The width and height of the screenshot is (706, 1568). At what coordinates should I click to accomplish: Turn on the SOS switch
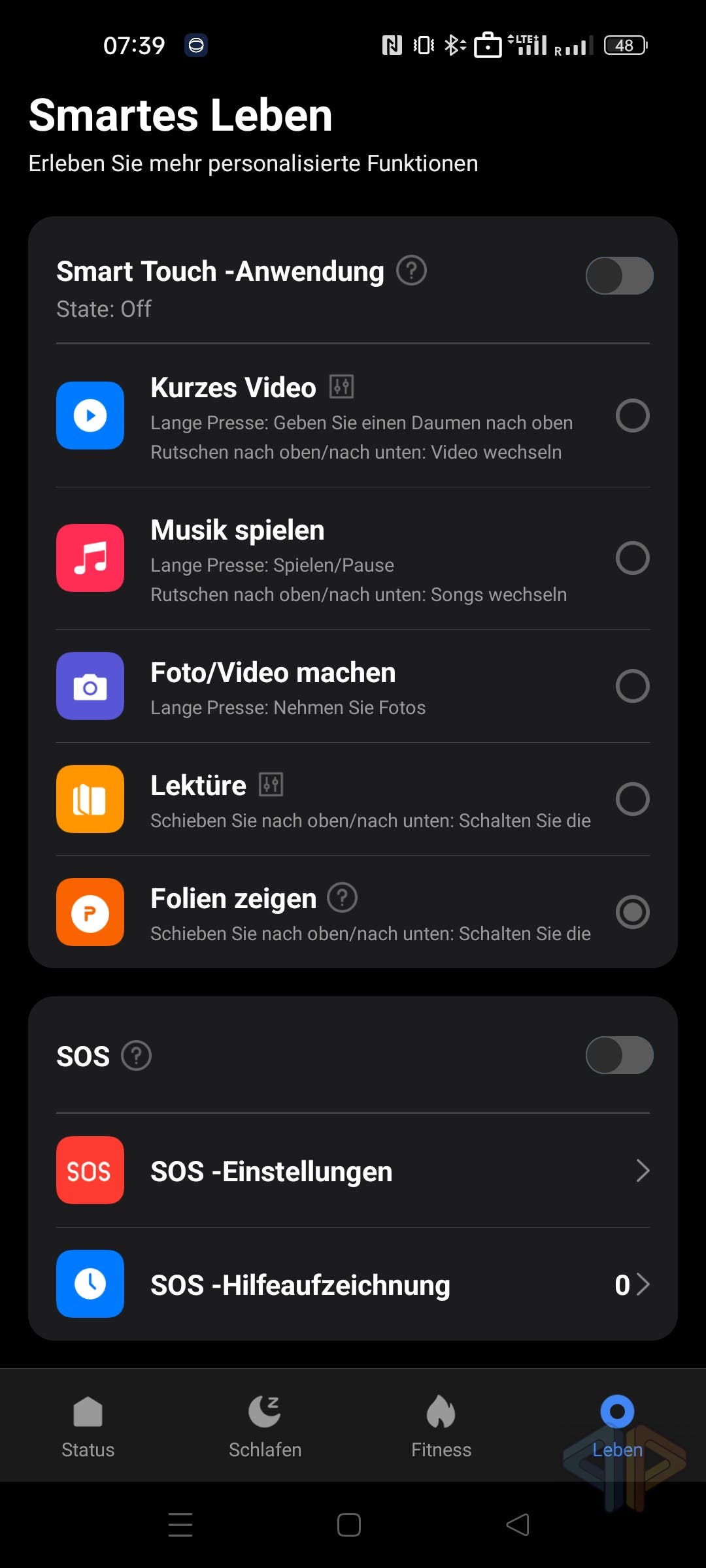coord(619,1055)
